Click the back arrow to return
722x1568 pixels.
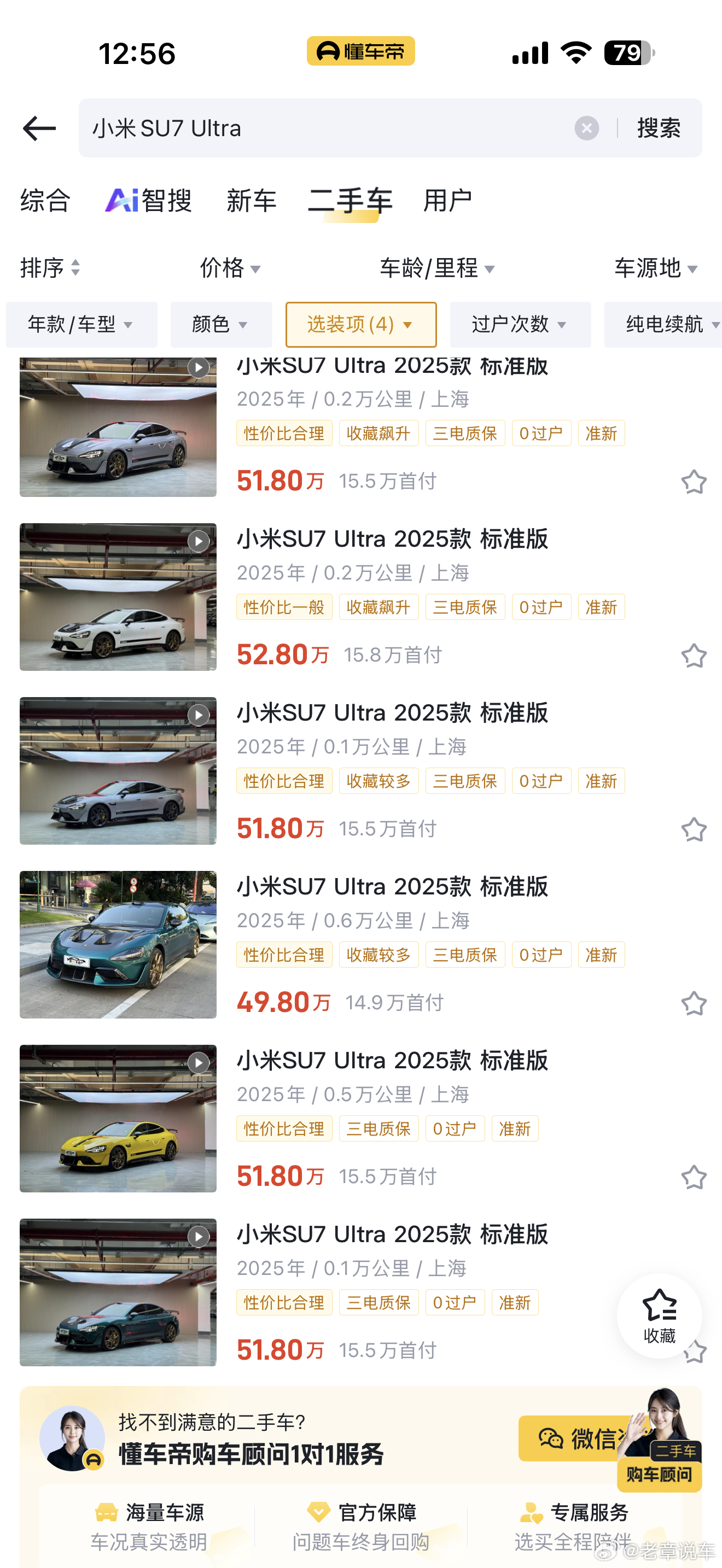coord(39,128)
